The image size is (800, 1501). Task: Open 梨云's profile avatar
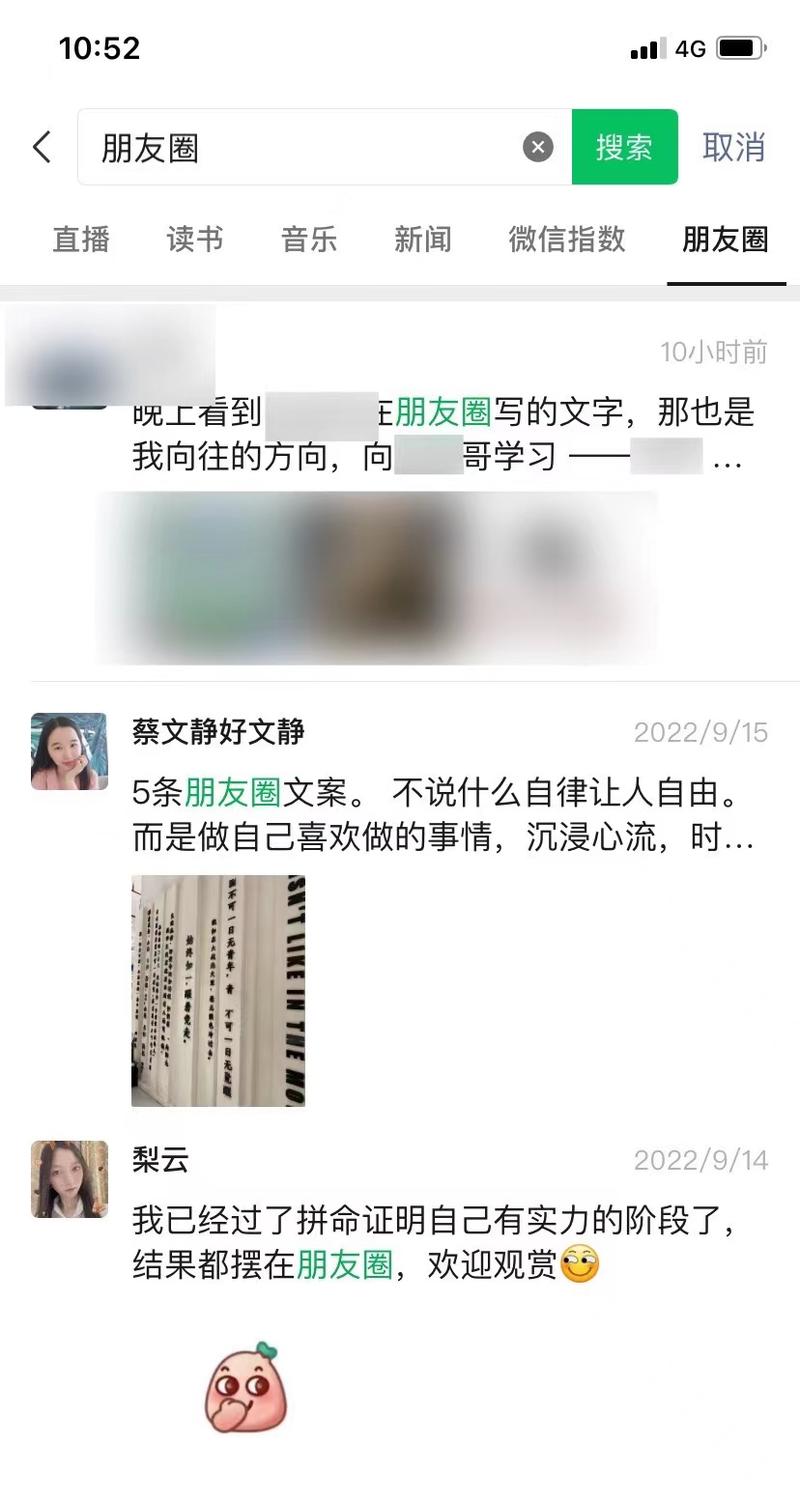point(67,1180)
